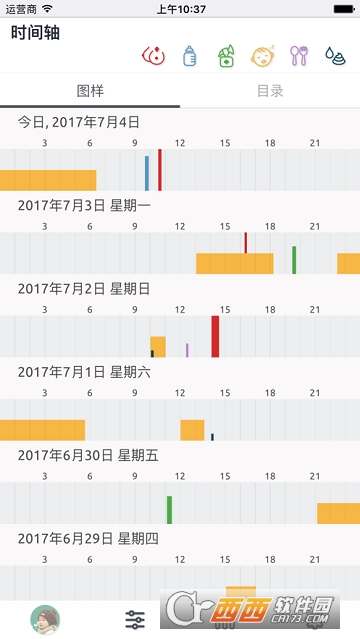Image resolution: width=360 pixels, height=639 pixels.
Task: Tap the red bar on today's timeline
Action: (160, 170)
